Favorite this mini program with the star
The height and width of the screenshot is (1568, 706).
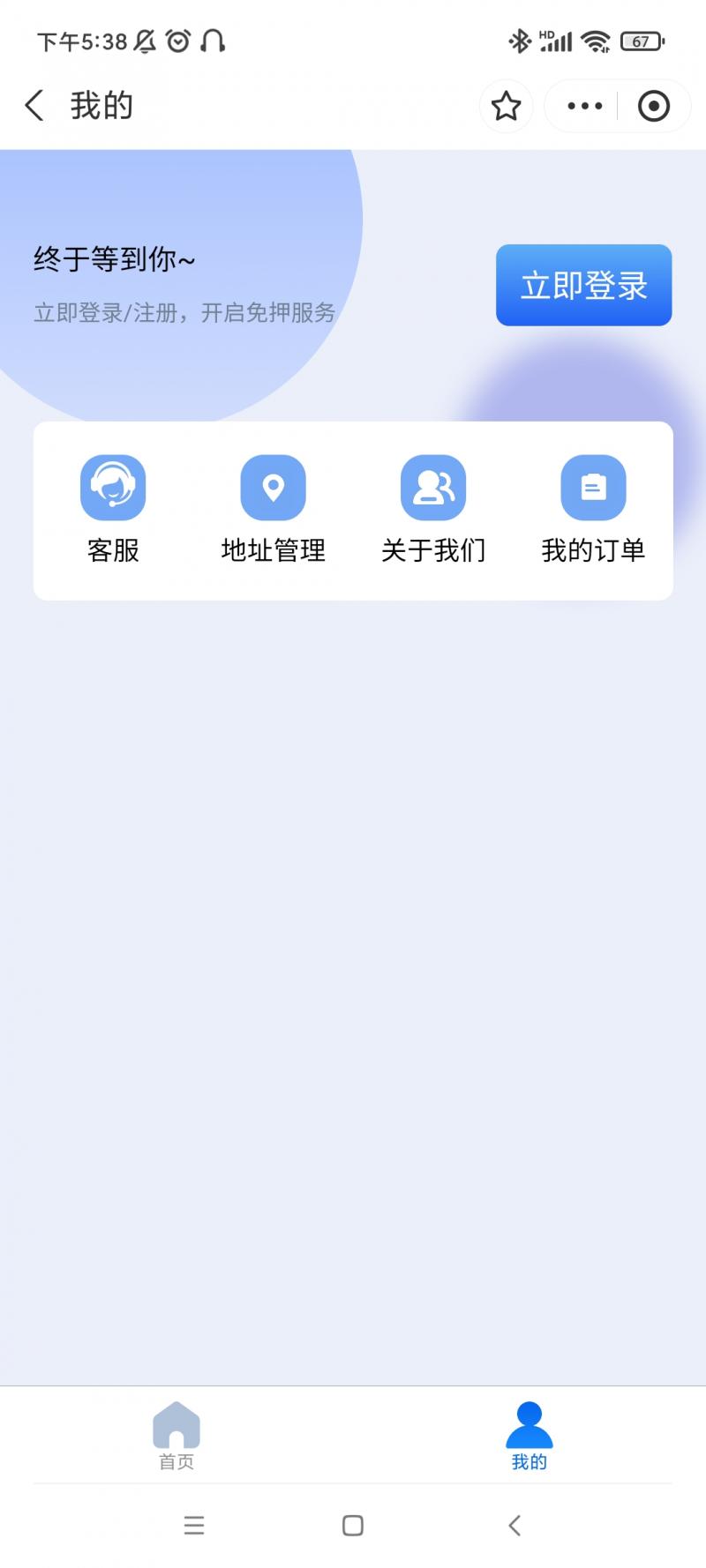point(506,106)
